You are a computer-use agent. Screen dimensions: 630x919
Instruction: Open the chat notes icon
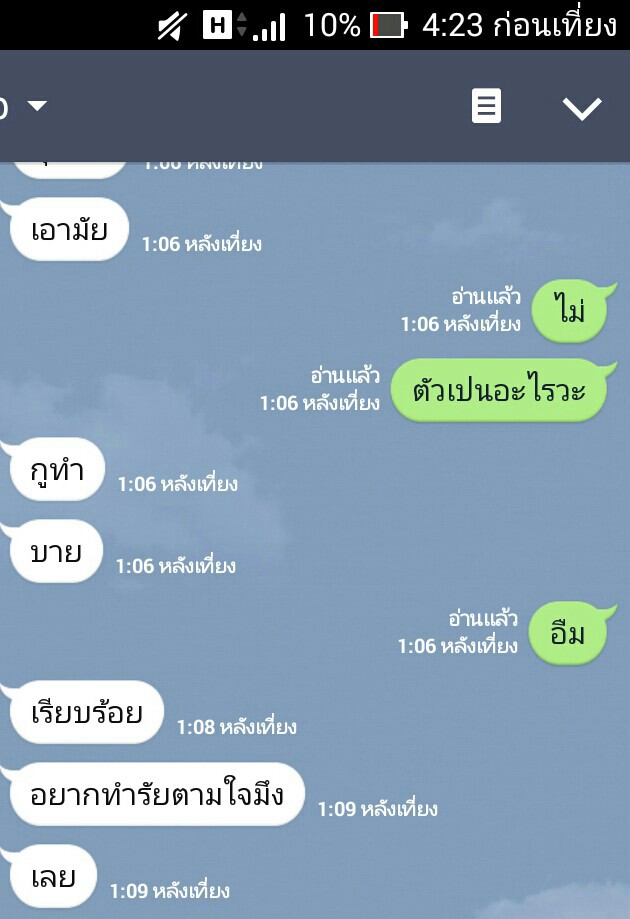coord(486,106)
